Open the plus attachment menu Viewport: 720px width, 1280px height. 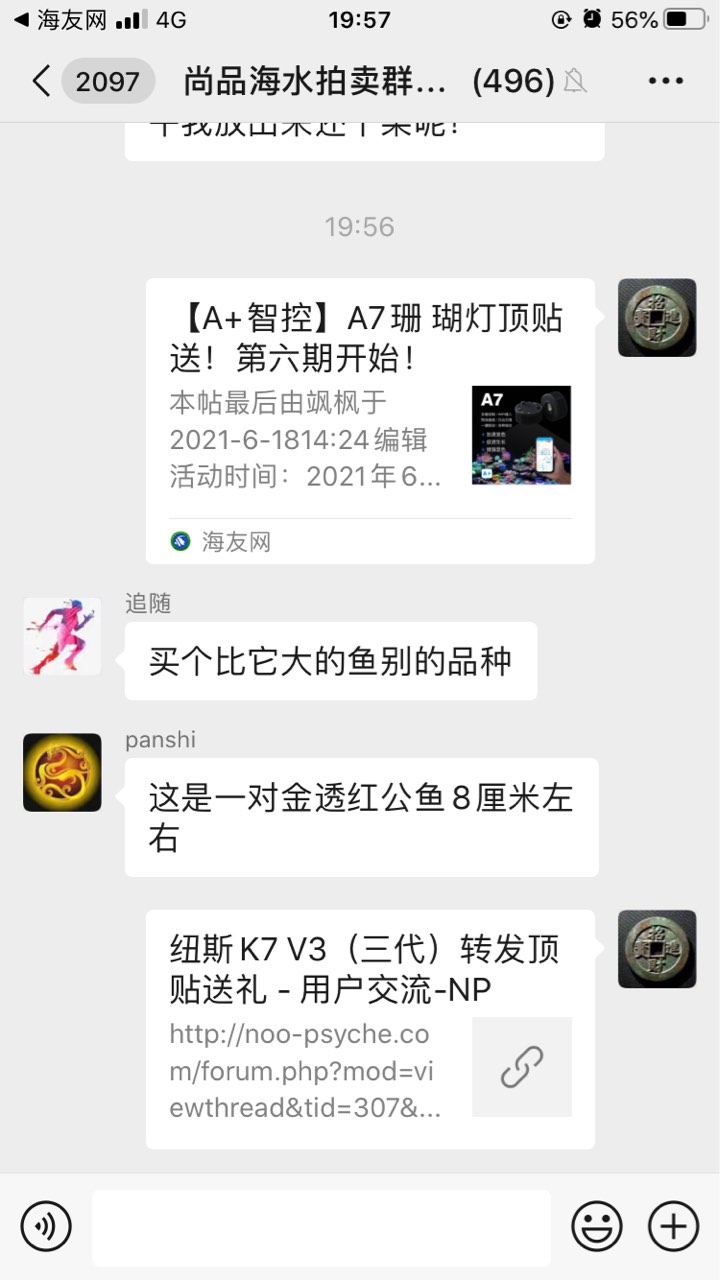[x=673, y=1226]
